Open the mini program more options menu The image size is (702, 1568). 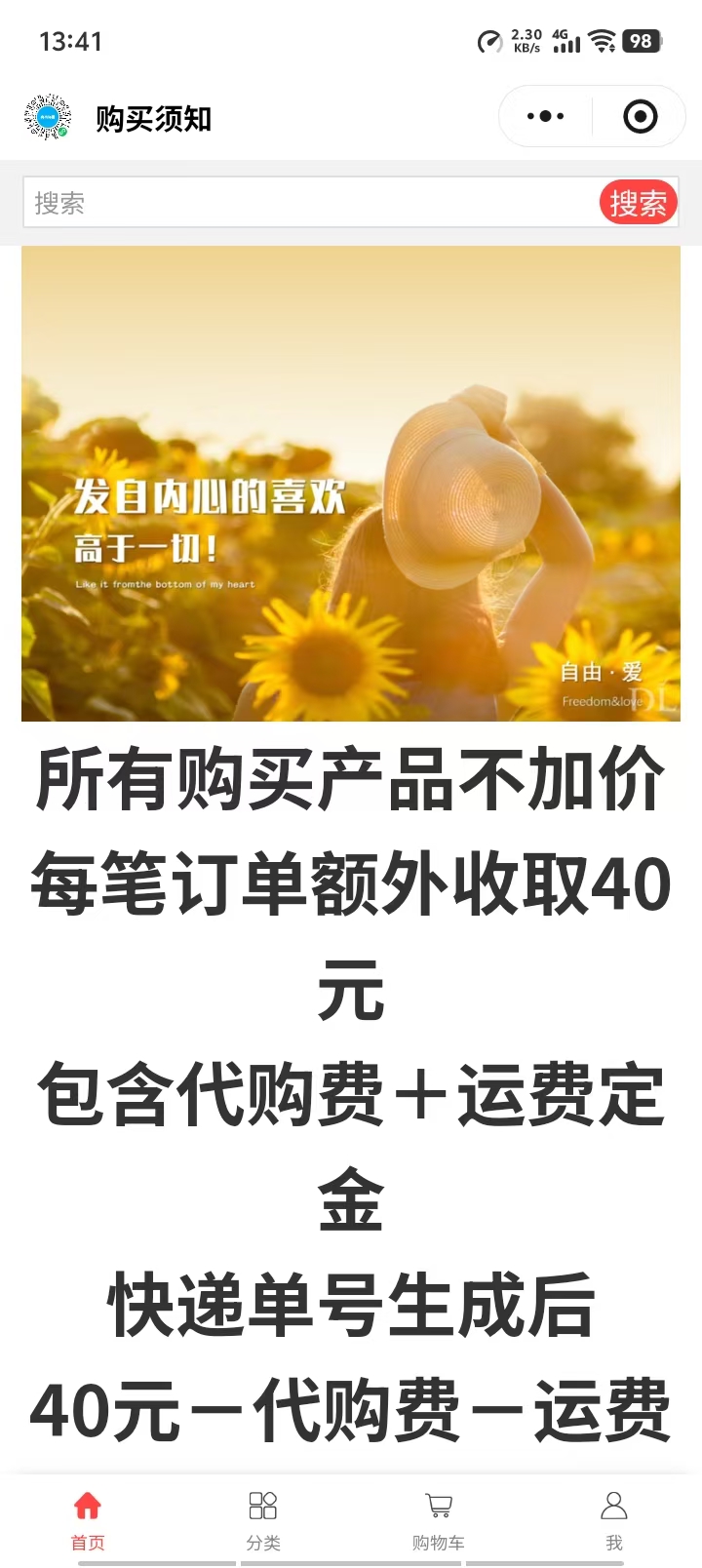tap(545, 117)
